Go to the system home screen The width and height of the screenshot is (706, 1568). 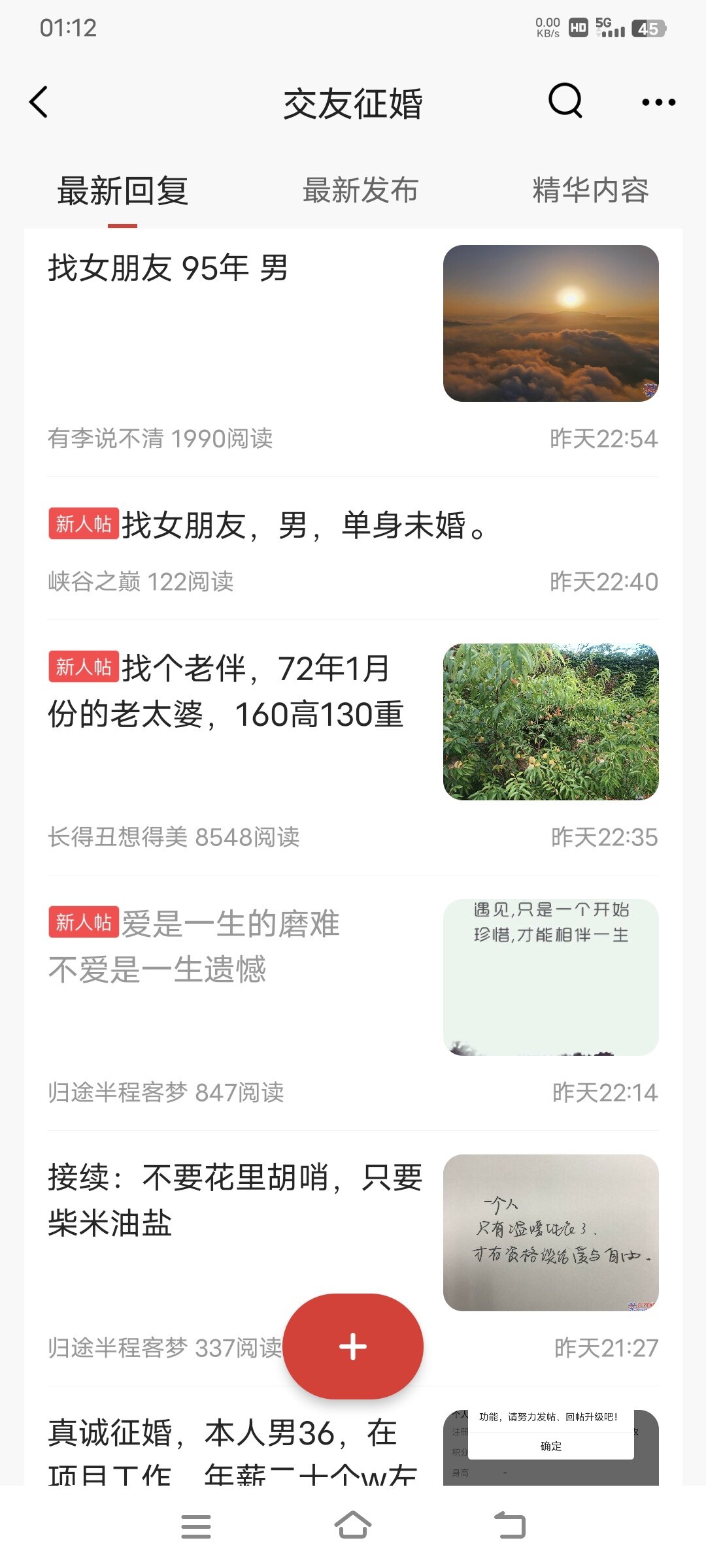pyautogui.click(x=353, y=1526)
